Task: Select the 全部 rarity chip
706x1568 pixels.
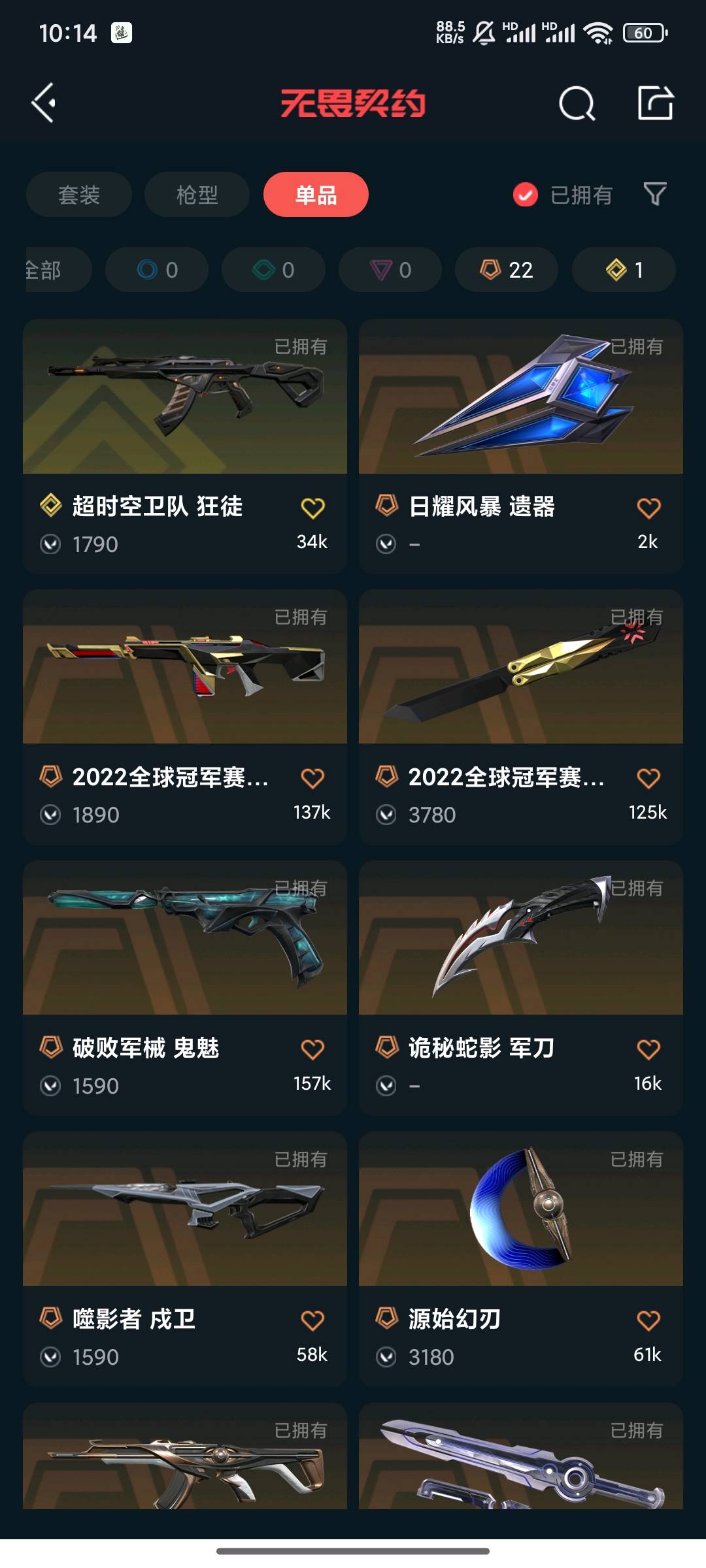Action: (x=52, y=270)
